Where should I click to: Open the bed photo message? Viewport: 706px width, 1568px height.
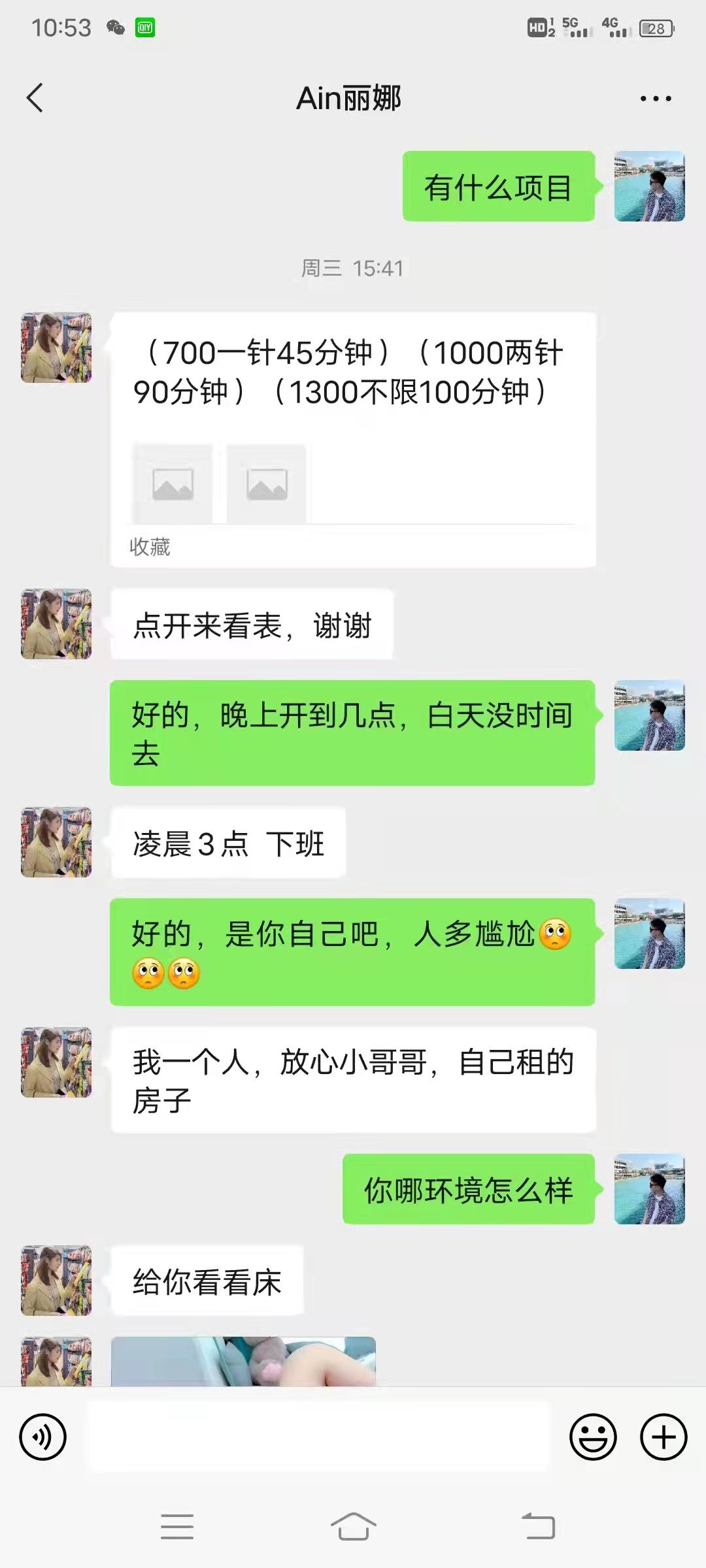(243, 1362)
